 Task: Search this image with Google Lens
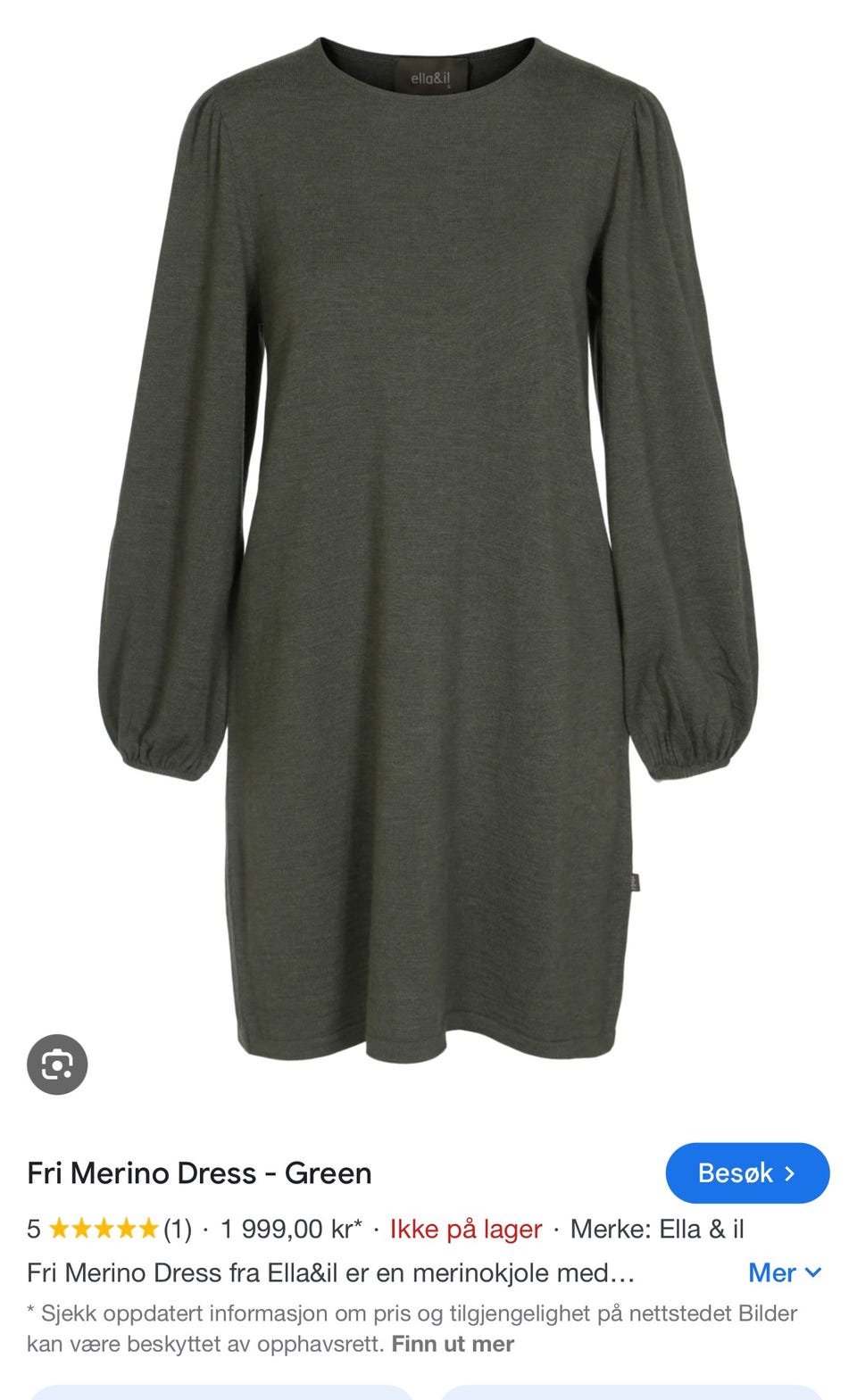click(57, 1064)
